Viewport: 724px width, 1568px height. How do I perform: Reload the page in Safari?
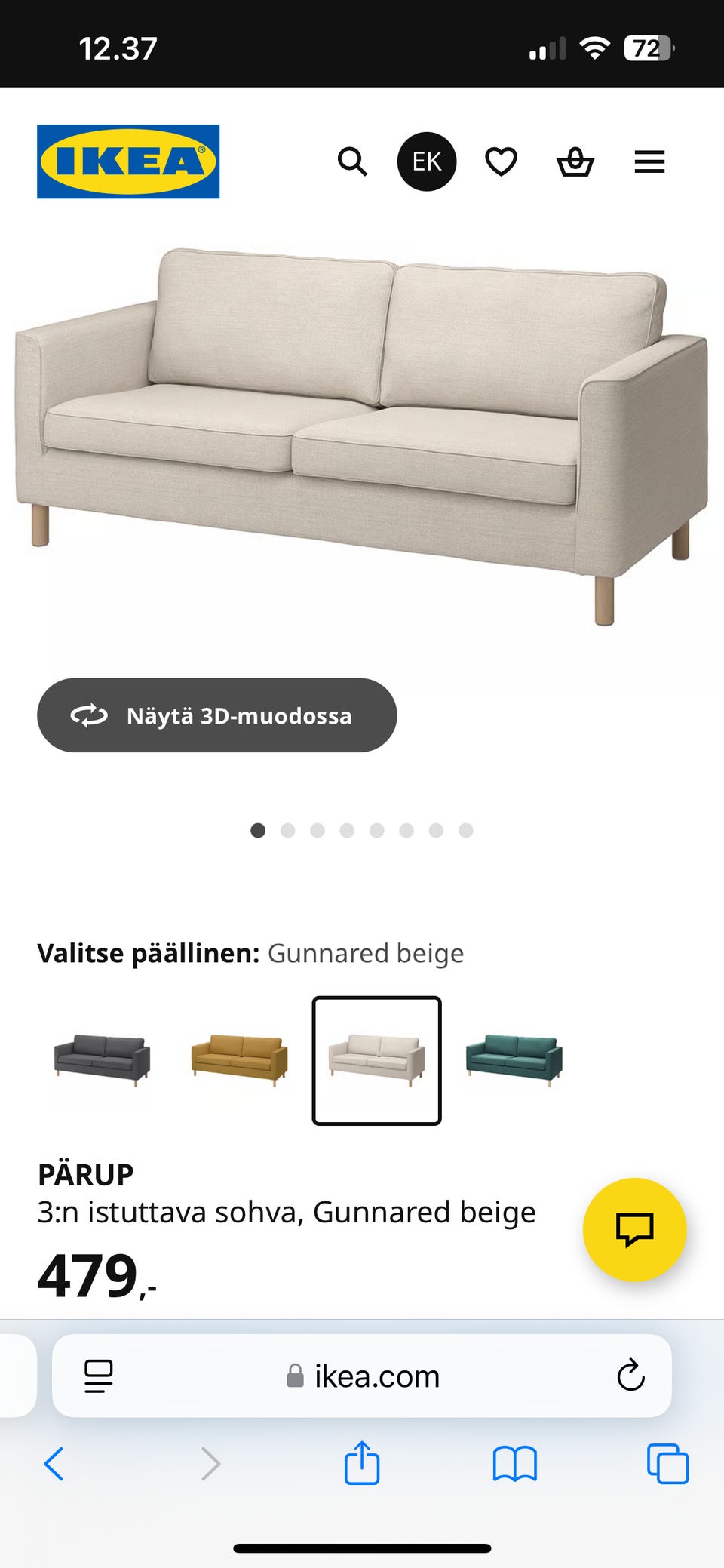630,1376
